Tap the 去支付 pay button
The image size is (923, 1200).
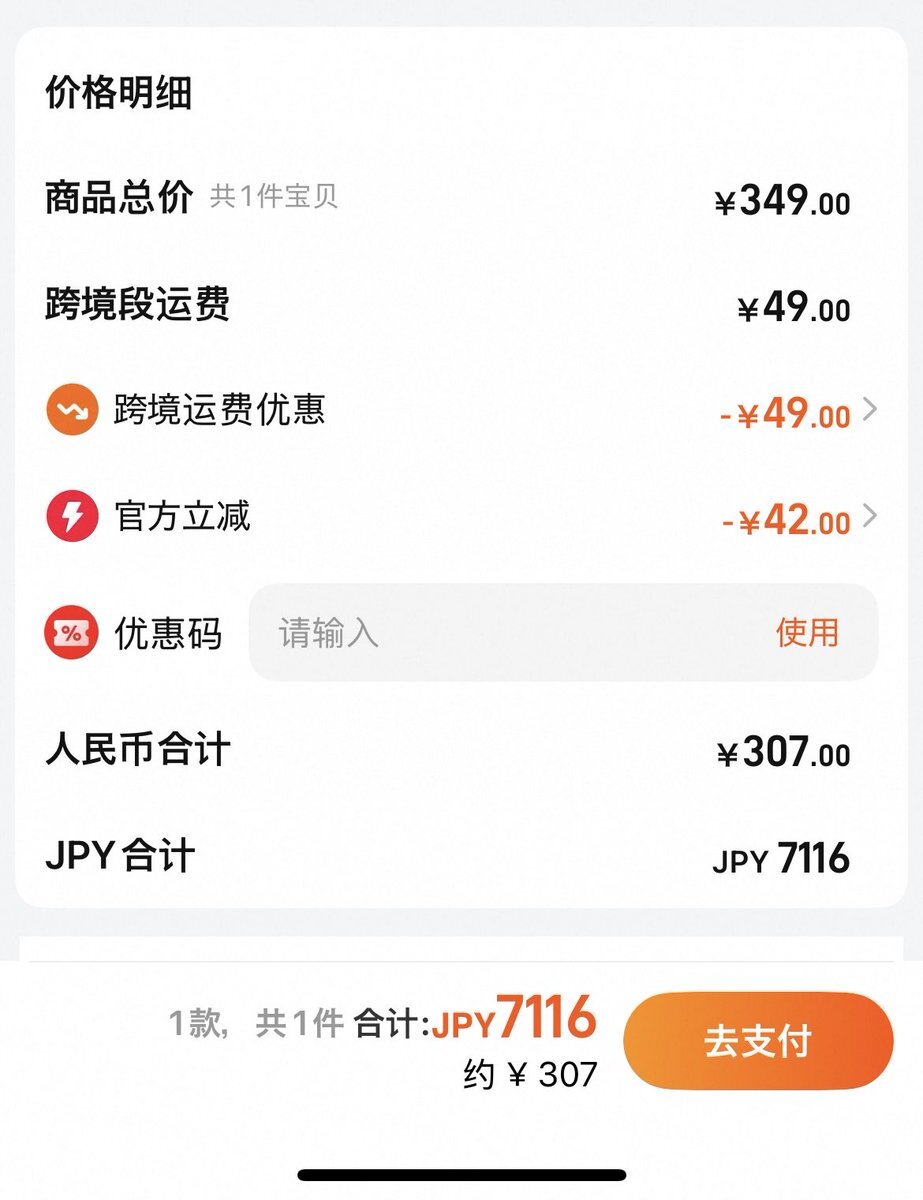coord(757,1041)
